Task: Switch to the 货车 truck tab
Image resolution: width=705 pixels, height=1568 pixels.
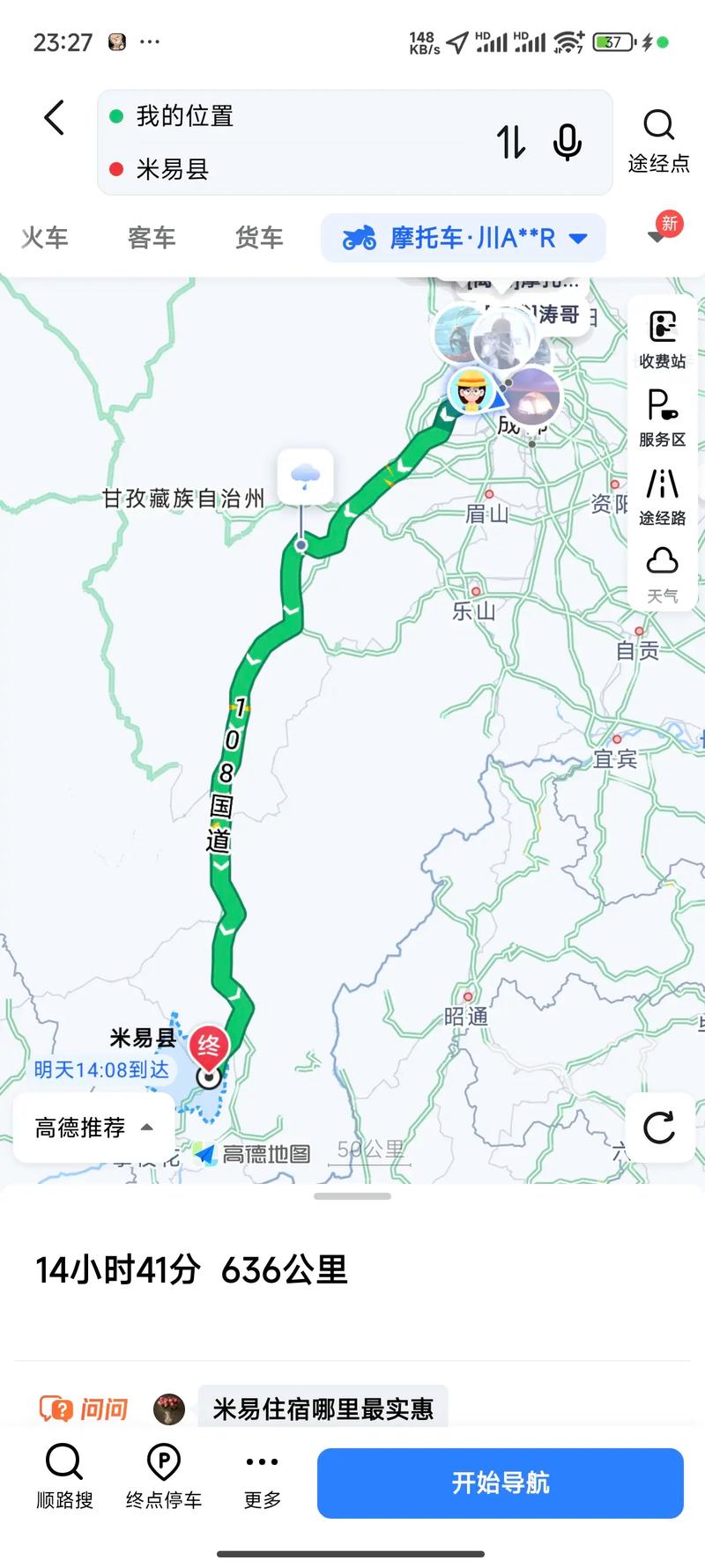Action: click(257, 237)
